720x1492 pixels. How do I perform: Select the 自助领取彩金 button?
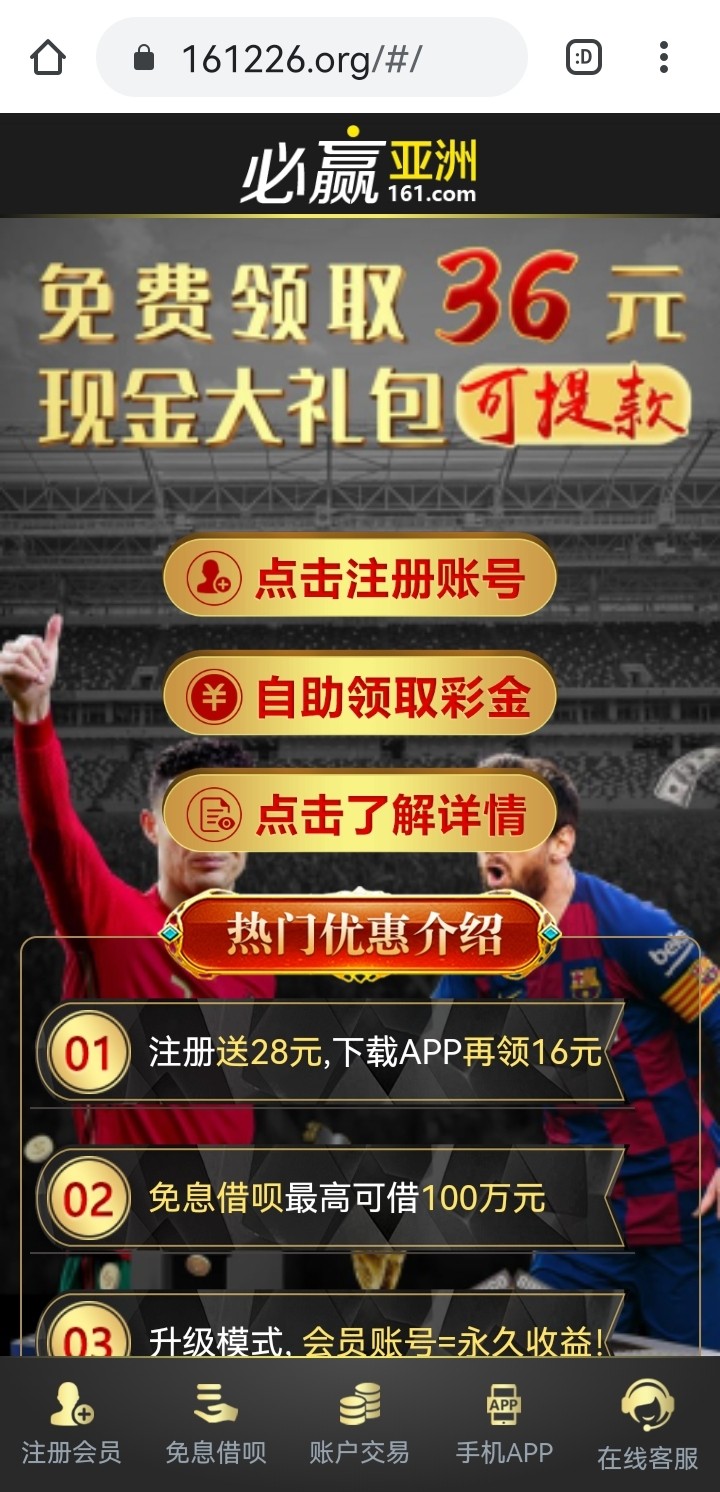coord(360,696)
